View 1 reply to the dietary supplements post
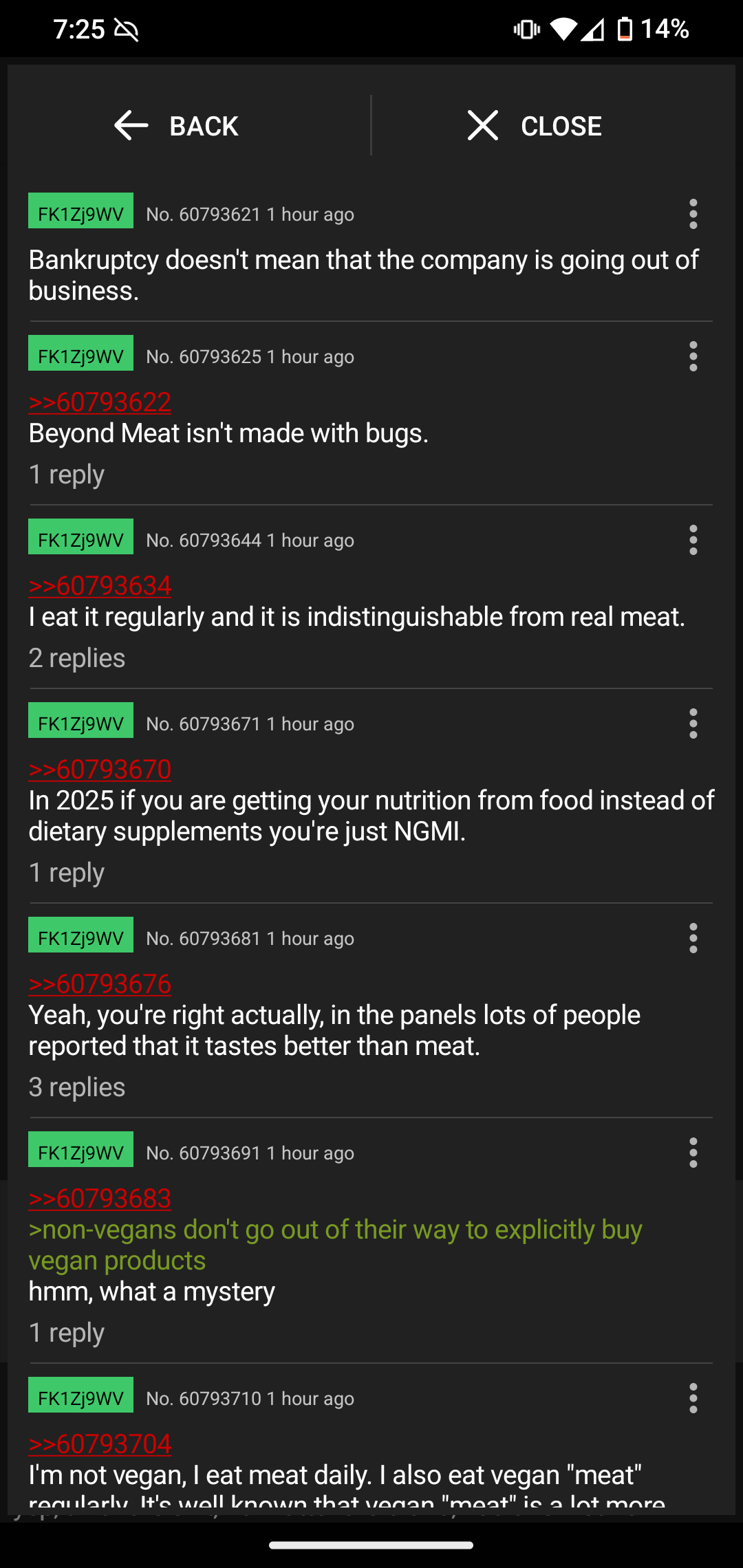Image resolution: width=743 pixels, height=1568 pixels. (x=67, y=873)
